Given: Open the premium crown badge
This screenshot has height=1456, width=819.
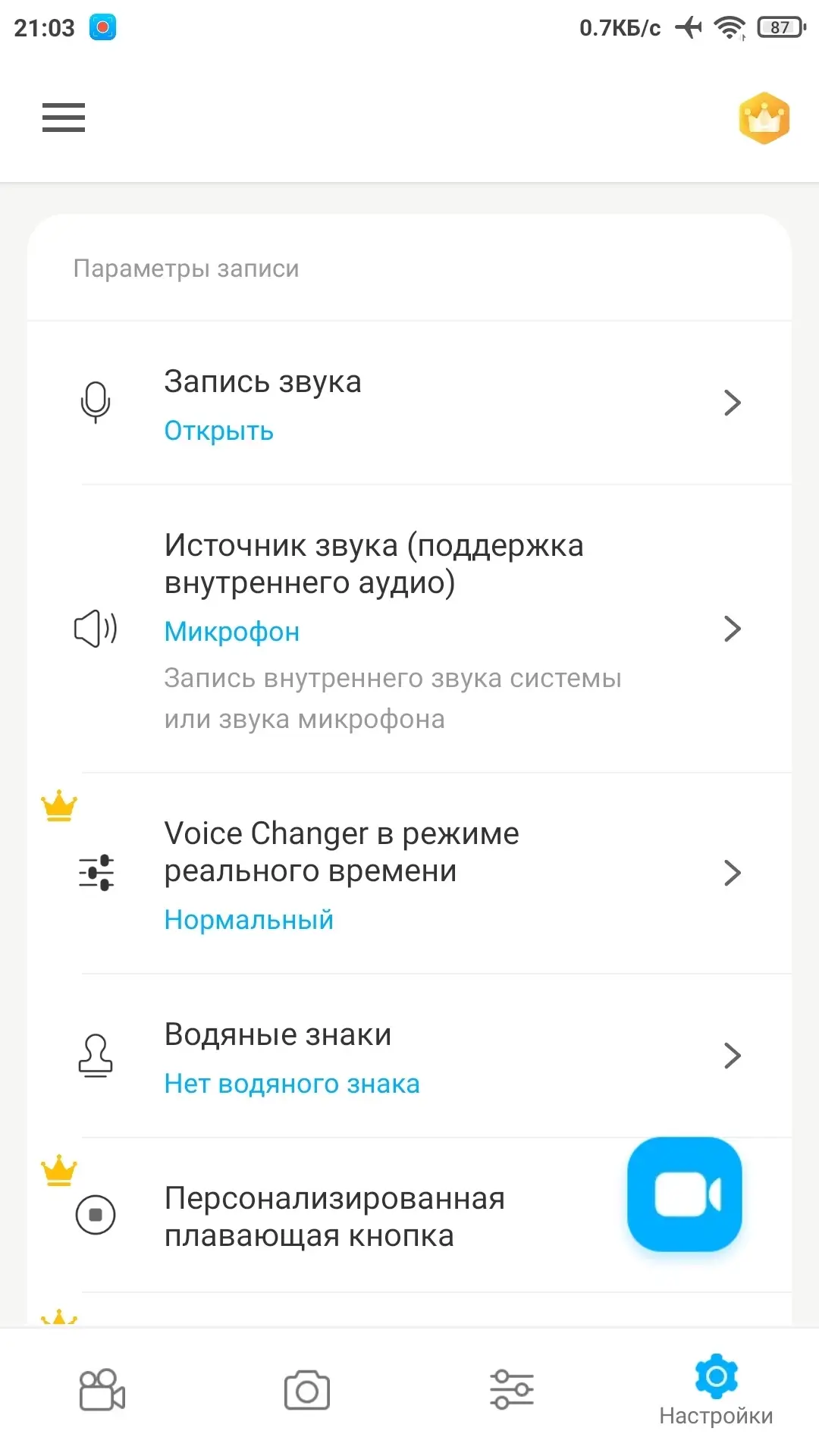Looking at the screenshot, I should click(764, 118).
